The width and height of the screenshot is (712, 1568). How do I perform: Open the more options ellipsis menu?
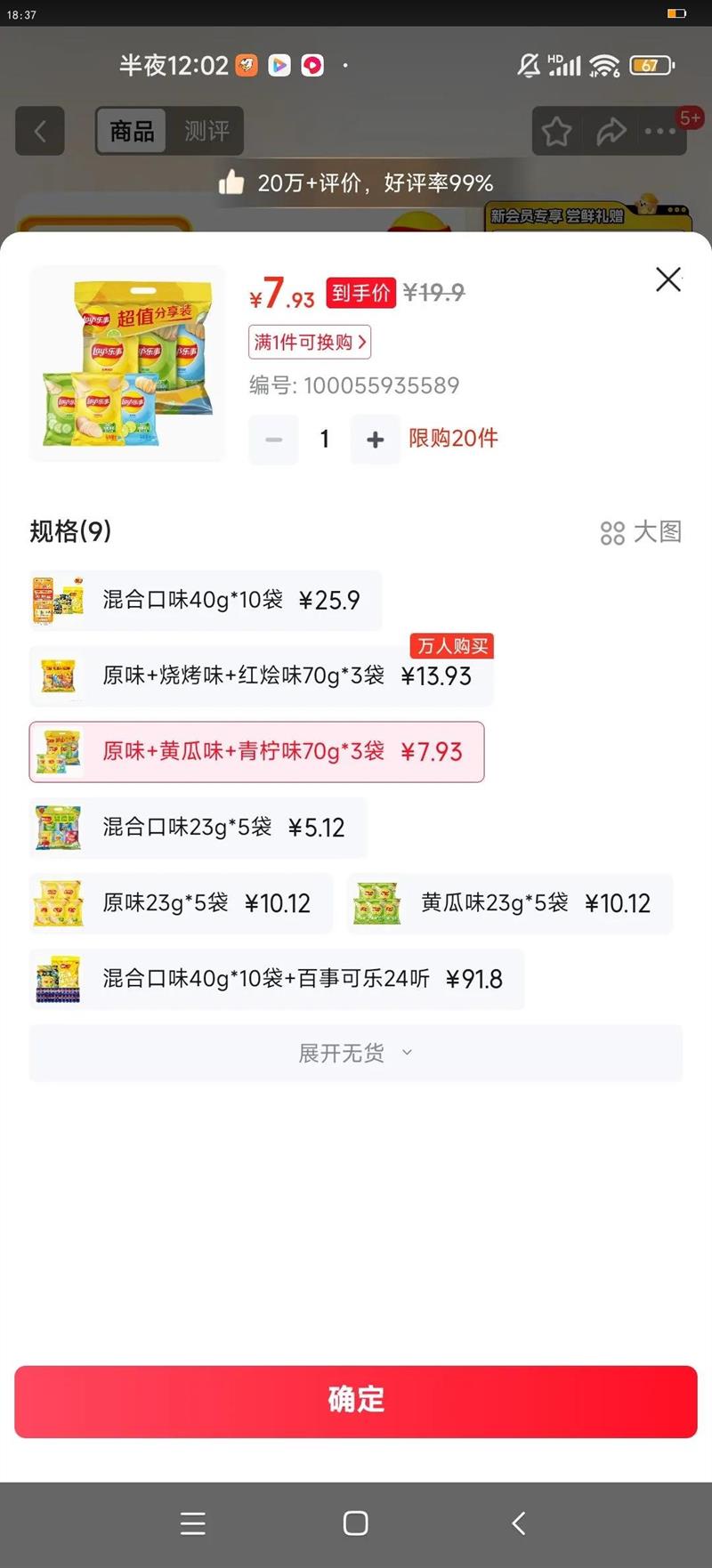coord(659,131)
